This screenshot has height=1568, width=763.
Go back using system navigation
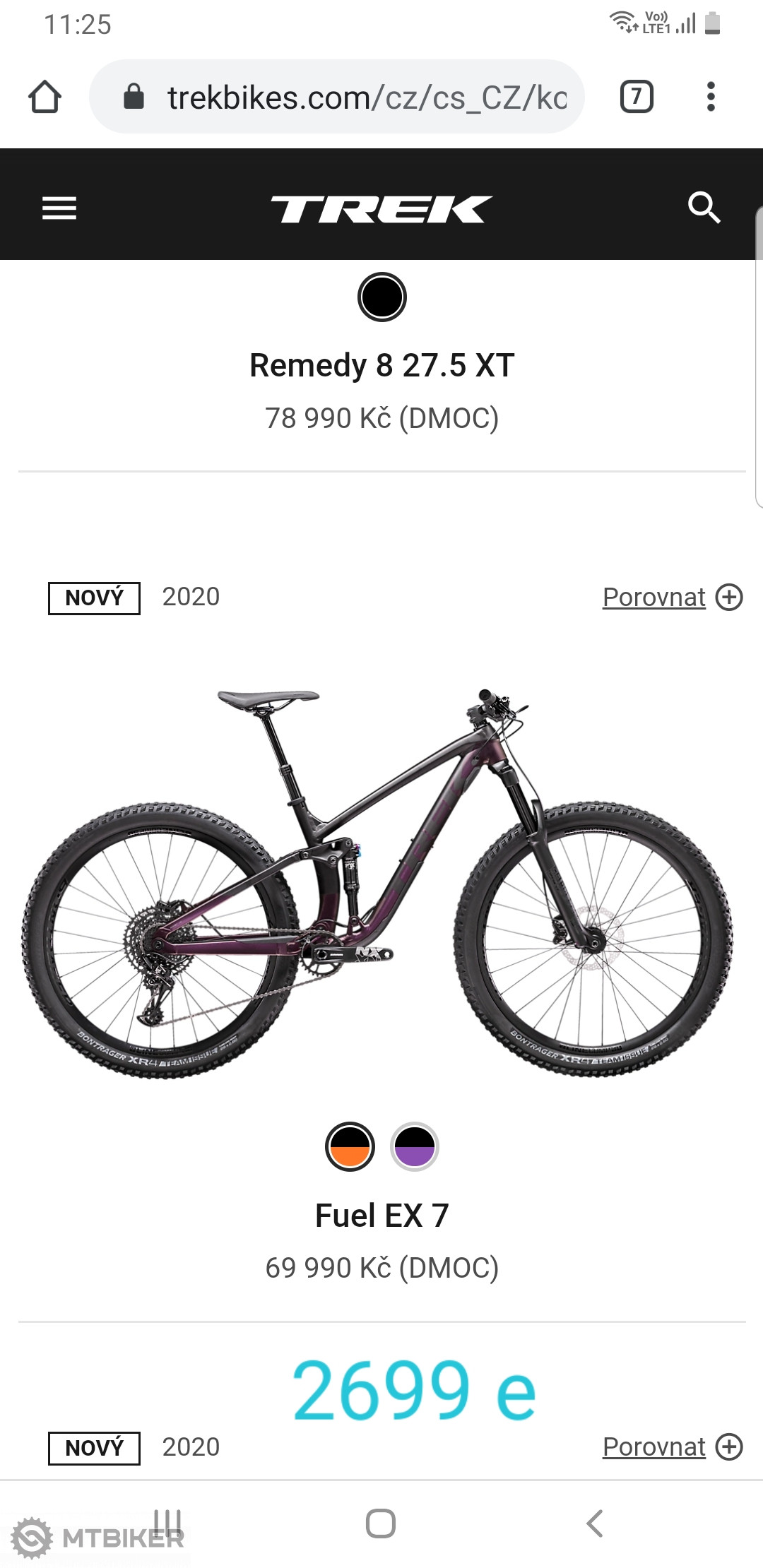(595, 1524)
